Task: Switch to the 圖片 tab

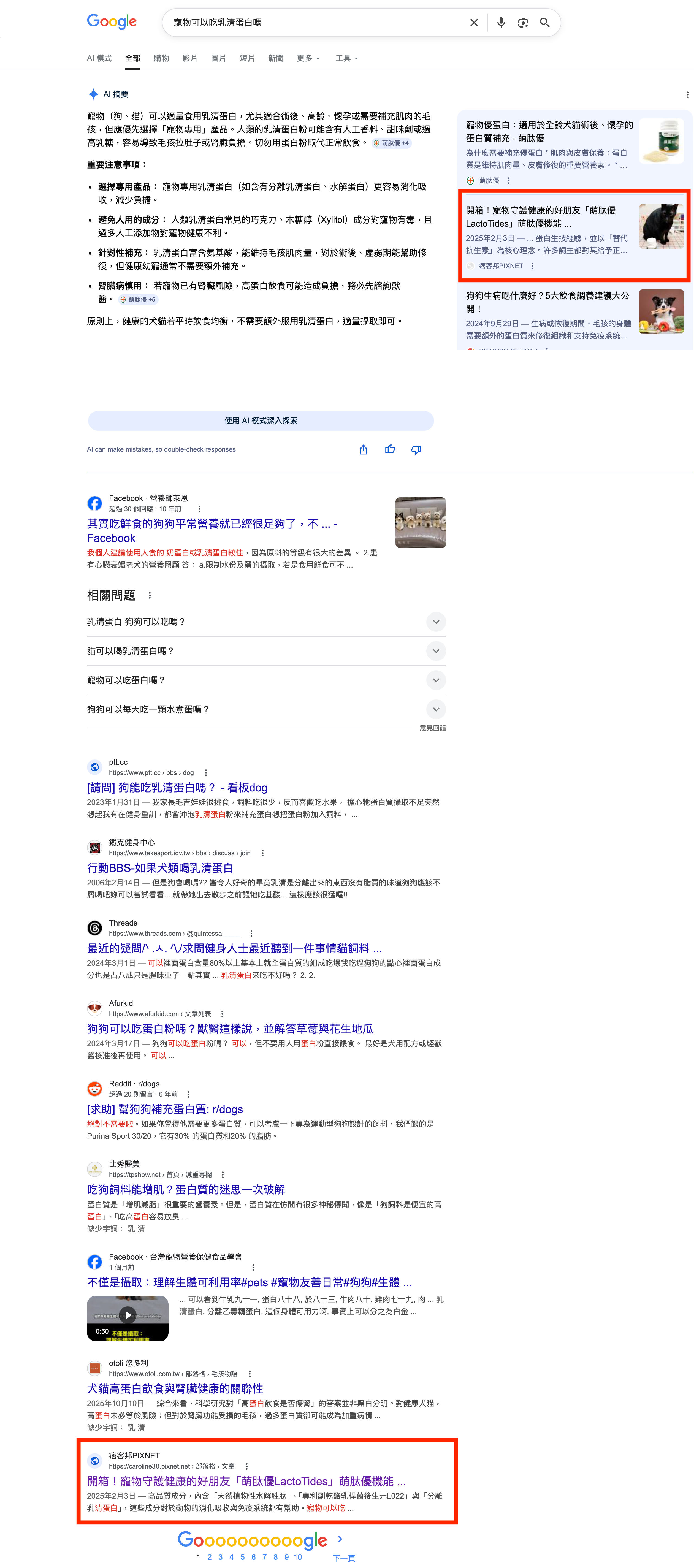Action: click(x=218, y=58)
